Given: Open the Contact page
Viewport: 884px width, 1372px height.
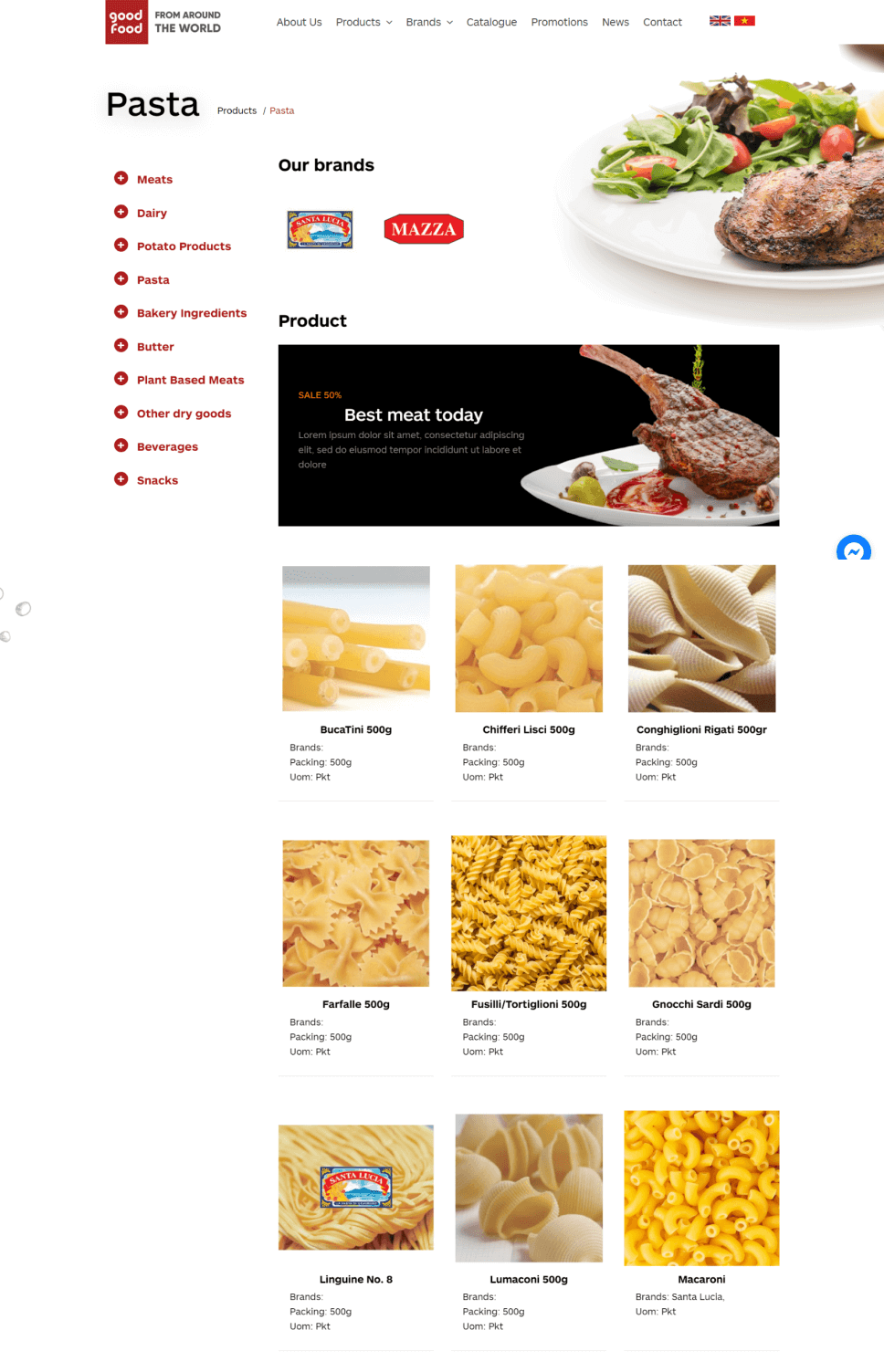Looking at the screenshot, I should (662, 23).
